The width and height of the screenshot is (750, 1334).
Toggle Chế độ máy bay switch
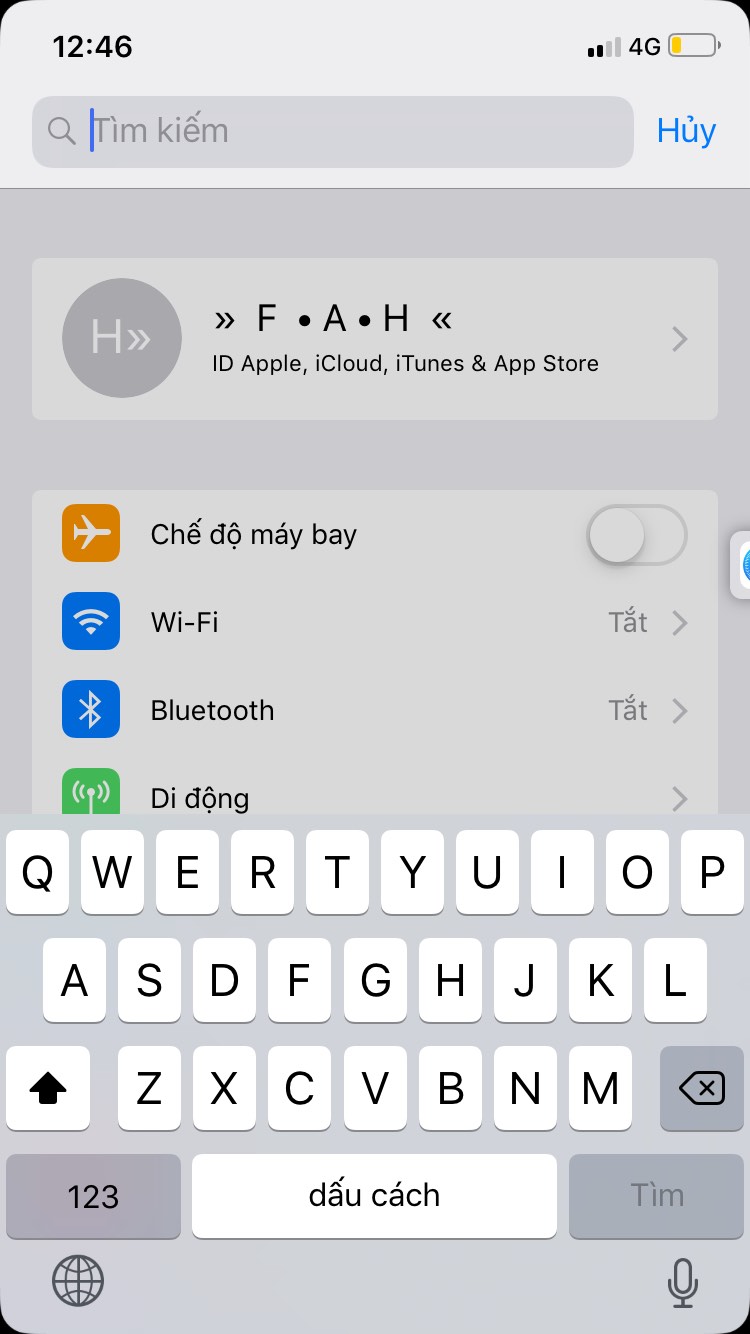[636, 535]
